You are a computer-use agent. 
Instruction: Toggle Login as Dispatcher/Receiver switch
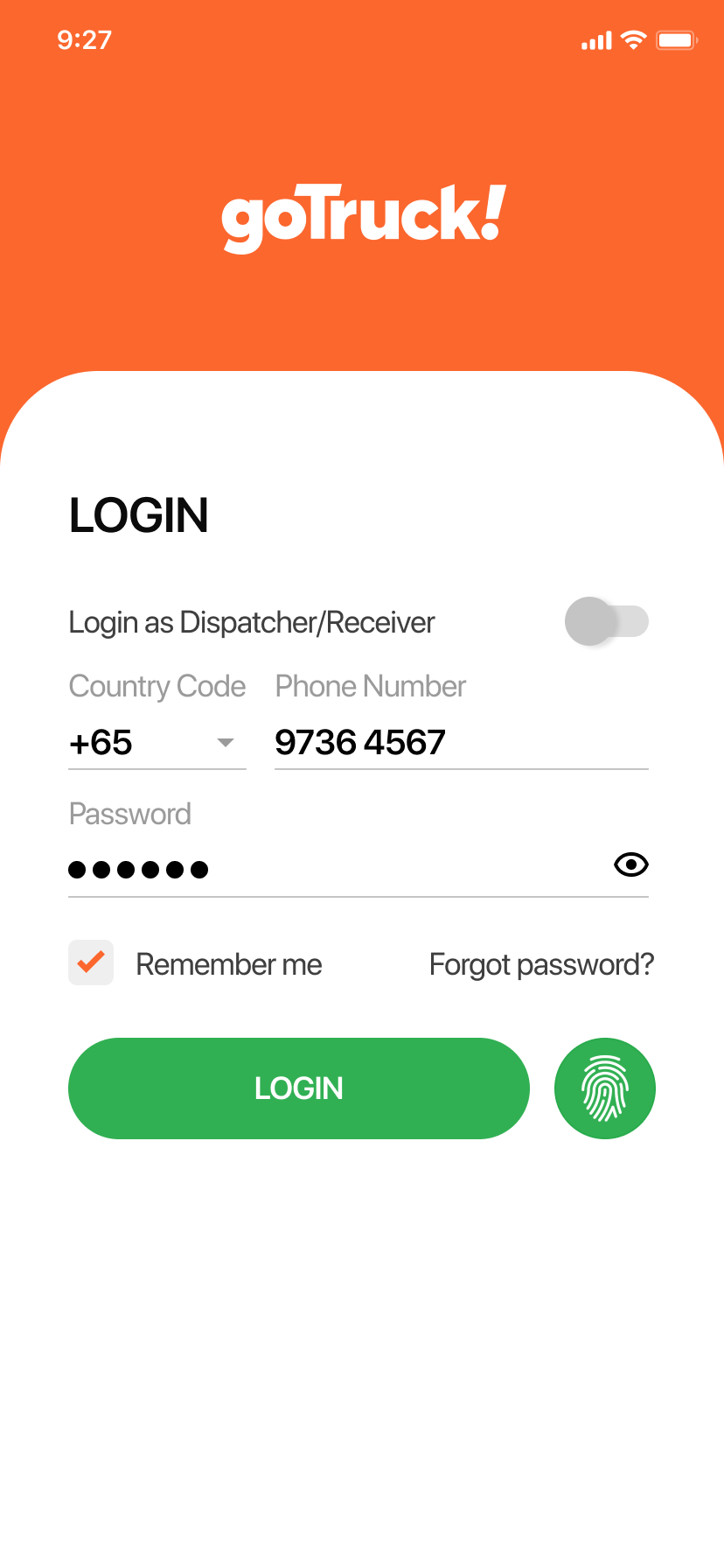[x=606, y=621]
